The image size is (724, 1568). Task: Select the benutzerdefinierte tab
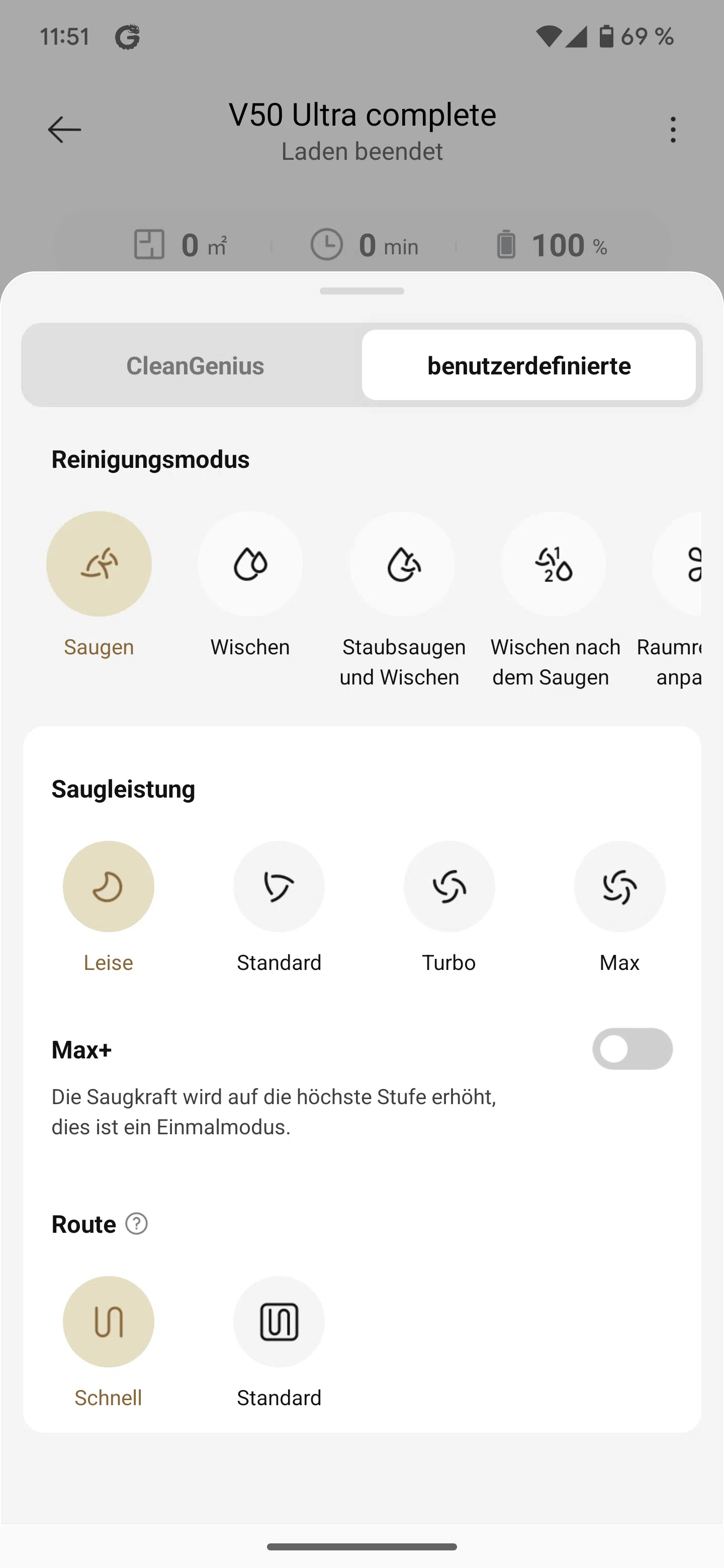click(528, 365)
